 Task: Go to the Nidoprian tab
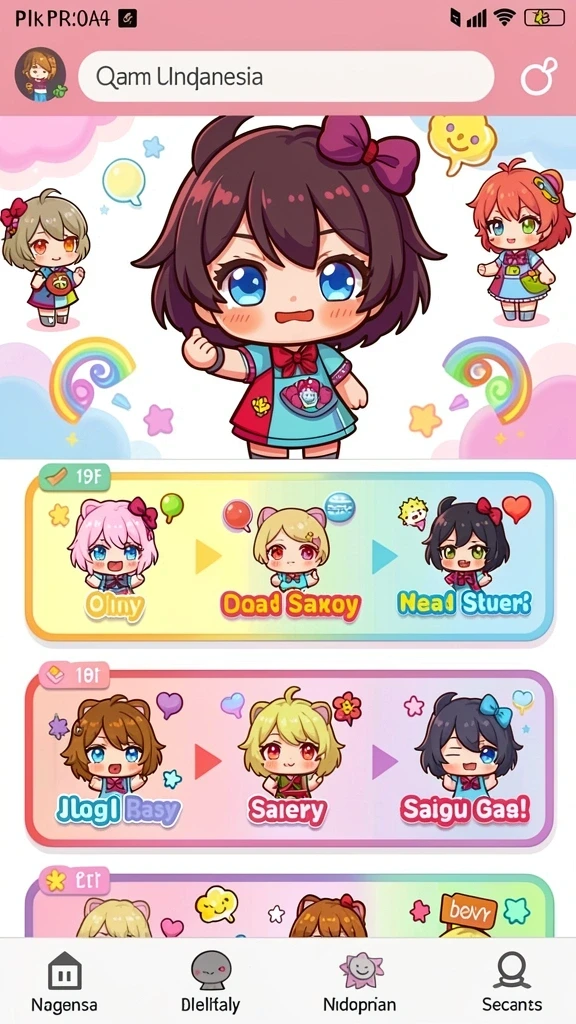[x=360, y=982]
